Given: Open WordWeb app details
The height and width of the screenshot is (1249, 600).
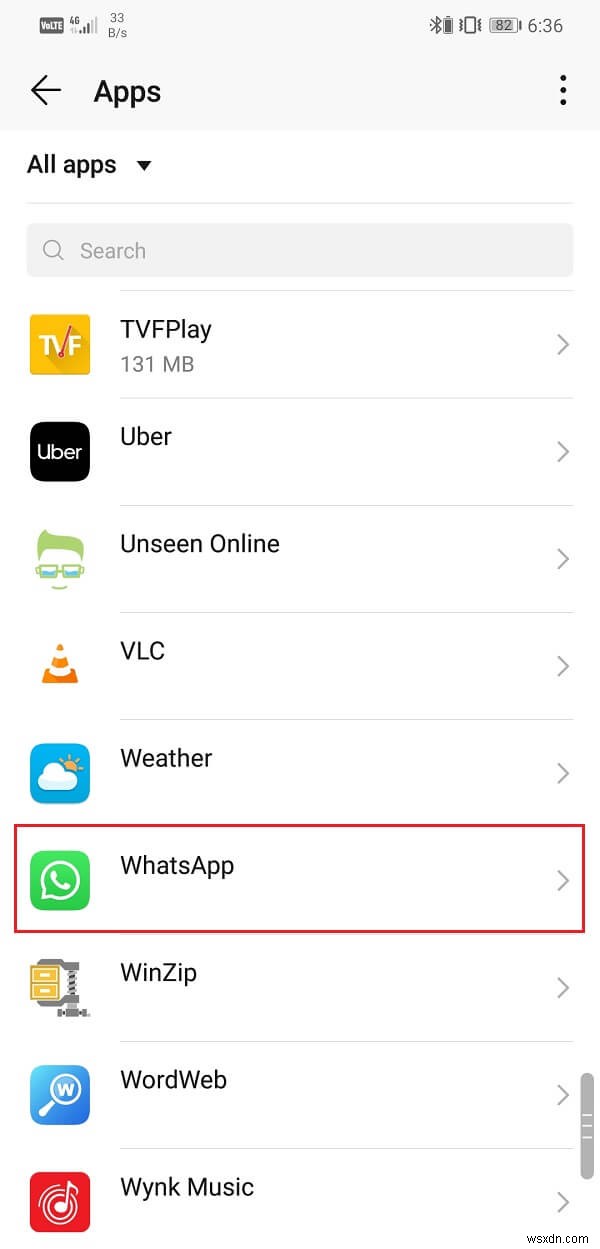Looking at the screenshot, I should point(300,1094).
